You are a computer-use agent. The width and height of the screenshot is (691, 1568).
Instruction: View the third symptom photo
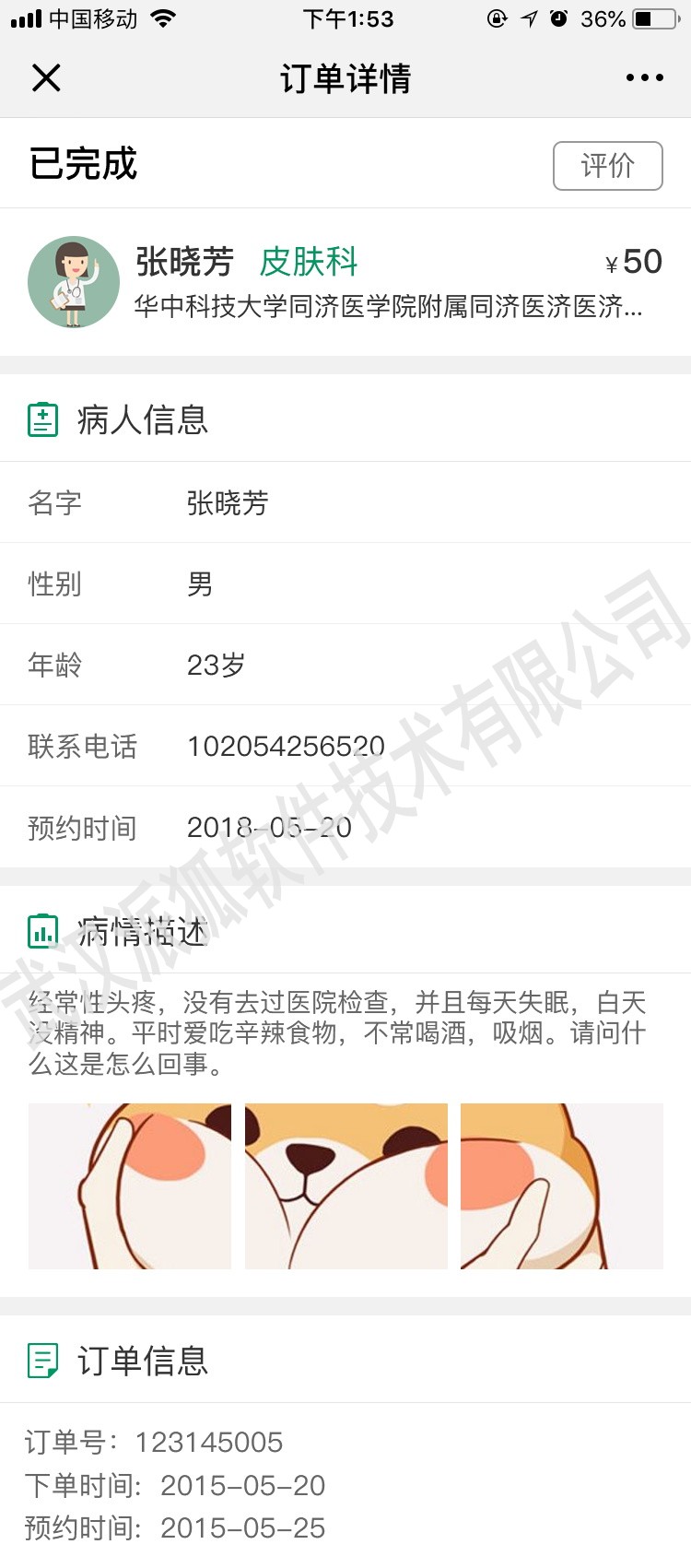[562, 1186]
